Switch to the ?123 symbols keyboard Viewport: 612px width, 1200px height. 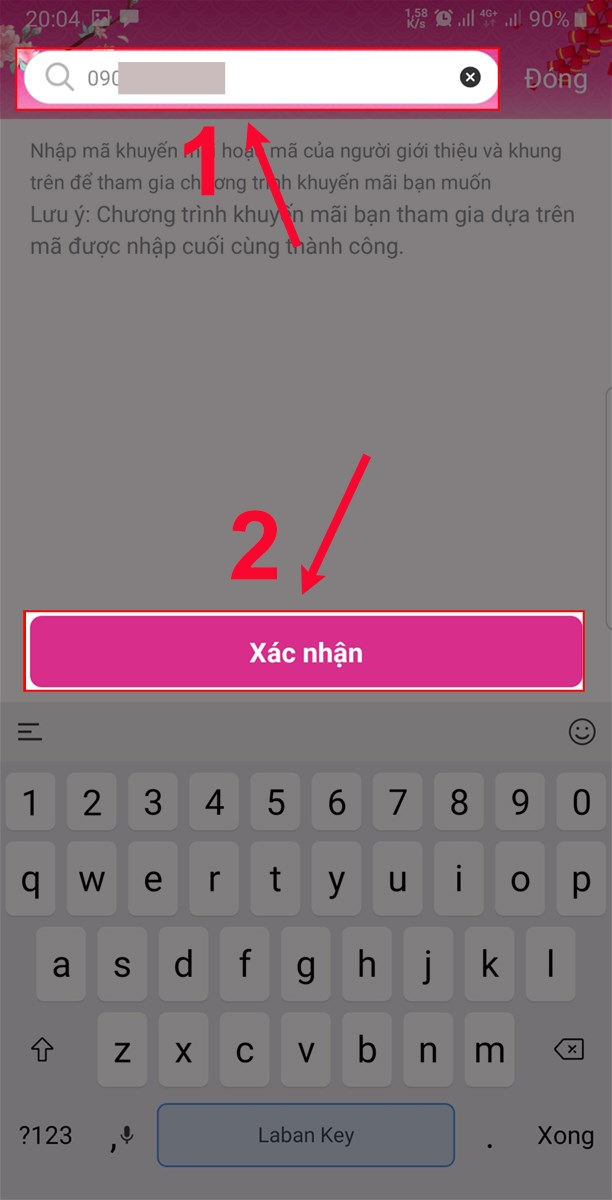46,1135
